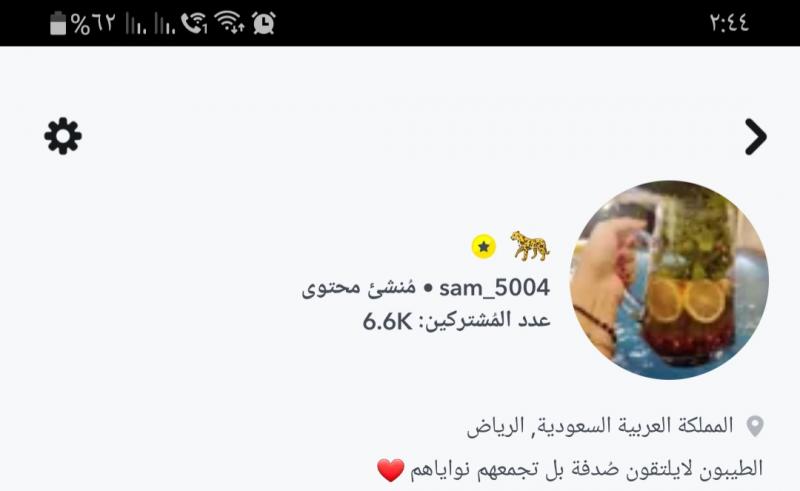Open the settings gear
Screen dimensions: 800x491
[x=63, y=136]
